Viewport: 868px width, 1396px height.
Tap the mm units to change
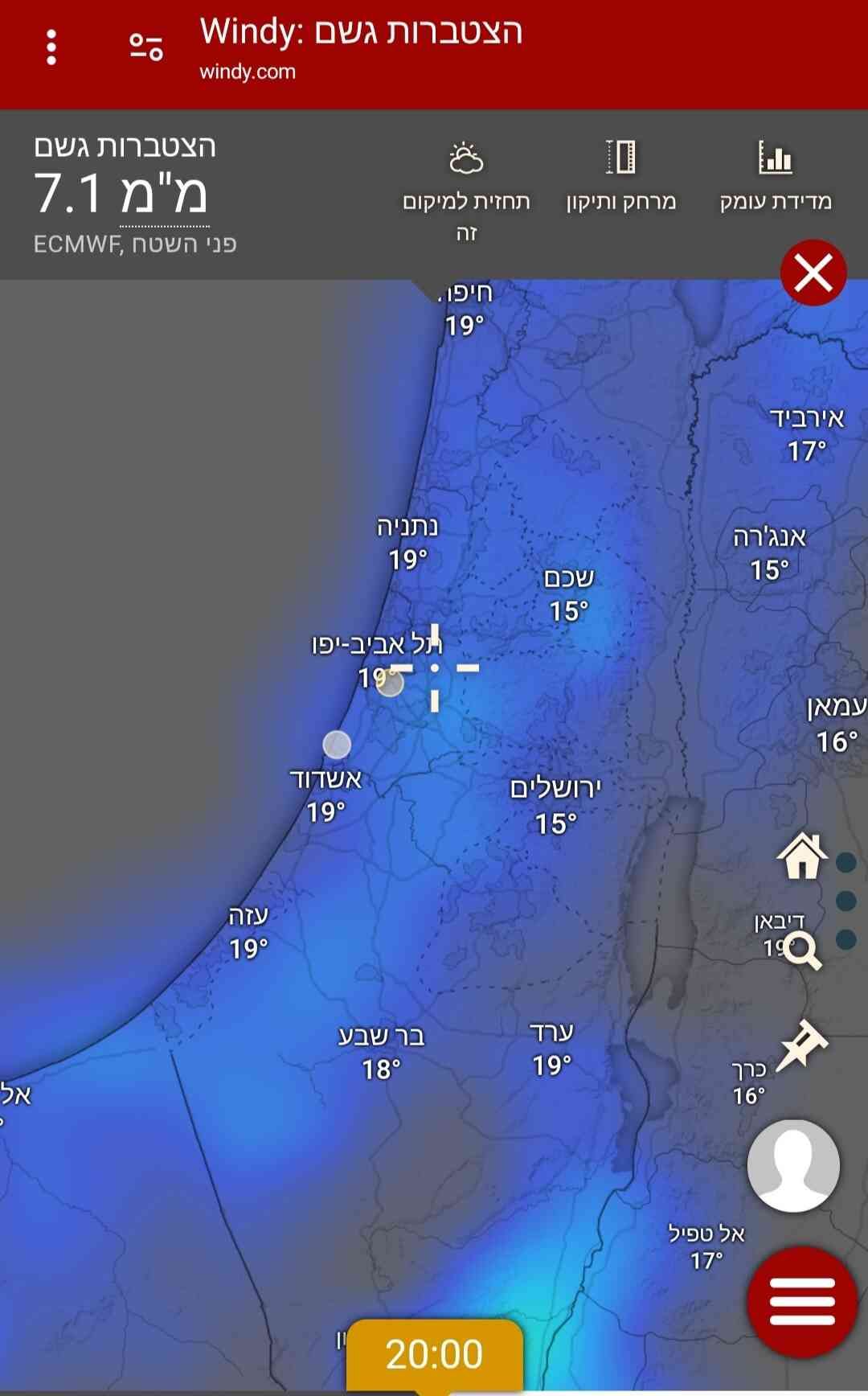click(165, 195)
